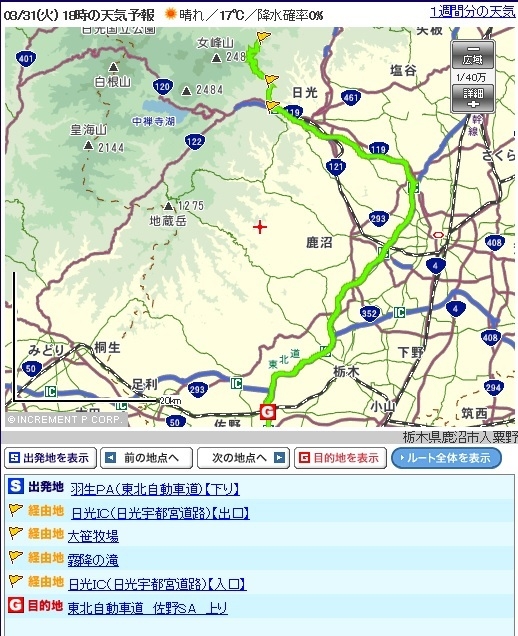Tap 出発地を表示 to show the start point
Viewport: 518px width, 636px height.
50,458
